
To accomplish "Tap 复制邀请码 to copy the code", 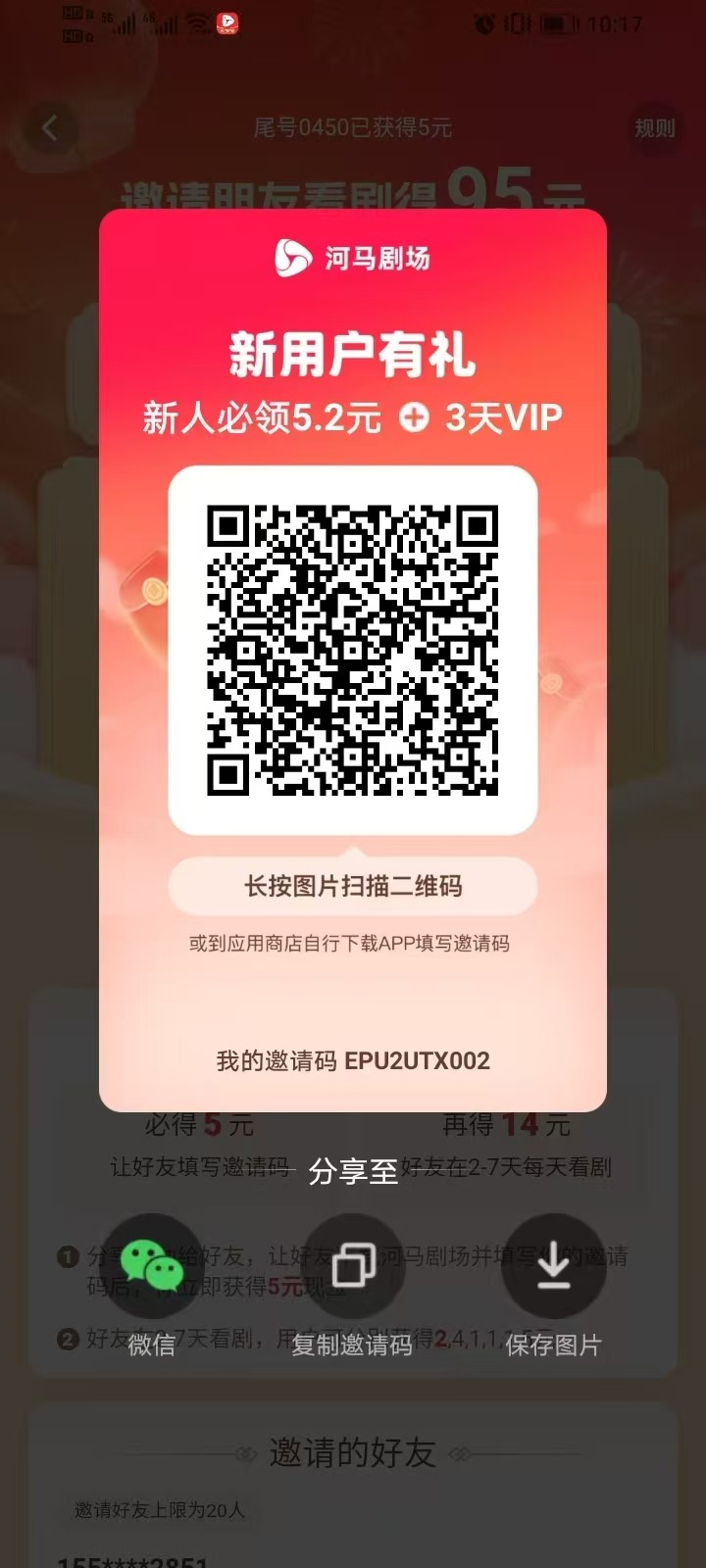I will [353, 1266].
